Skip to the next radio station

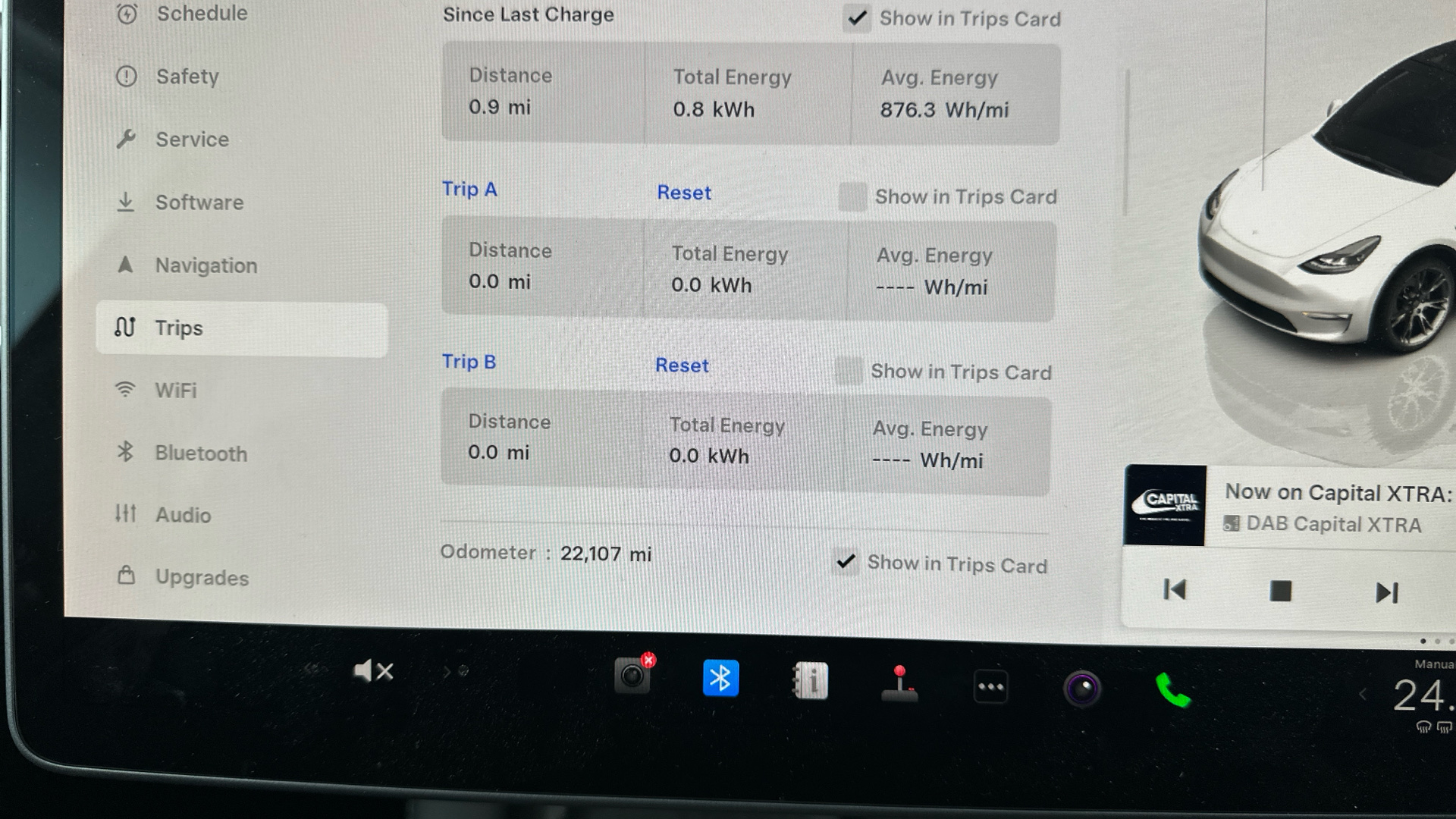1386,592
